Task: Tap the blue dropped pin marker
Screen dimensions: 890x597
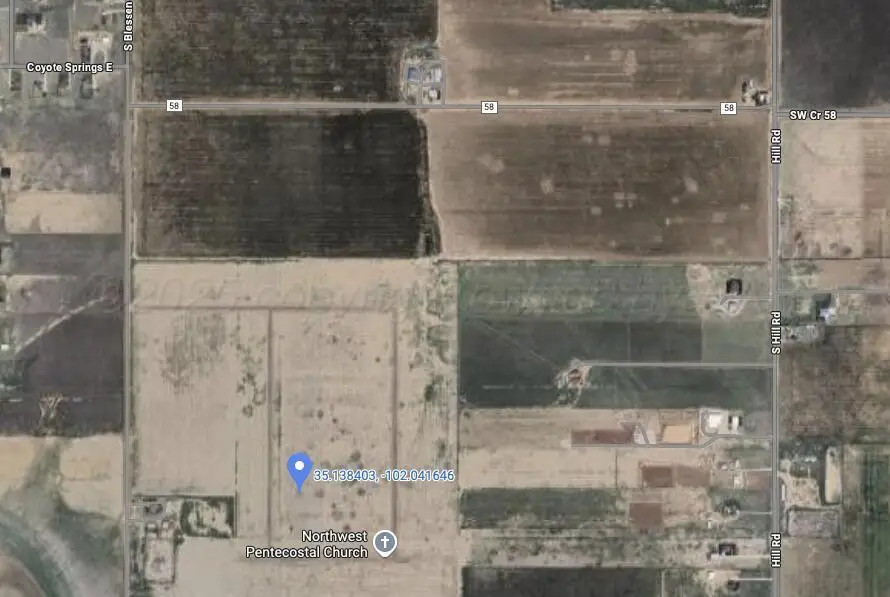Action: (299, 469)
